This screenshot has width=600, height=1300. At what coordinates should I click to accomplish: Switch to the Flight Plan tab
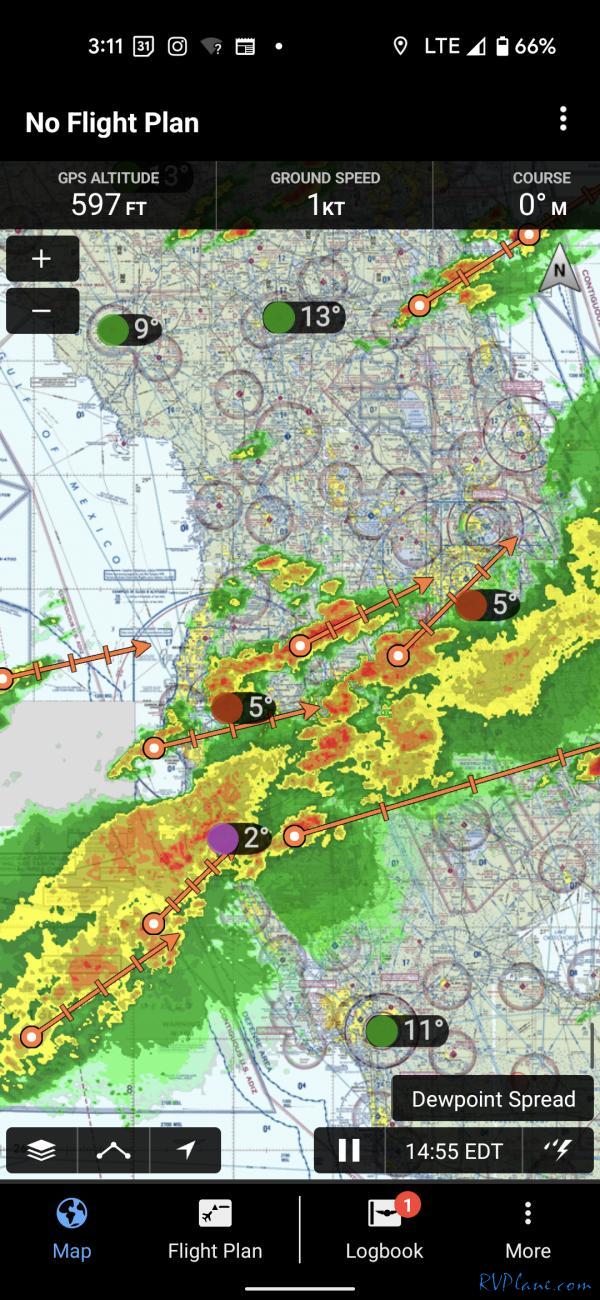tap(215, 1230)
